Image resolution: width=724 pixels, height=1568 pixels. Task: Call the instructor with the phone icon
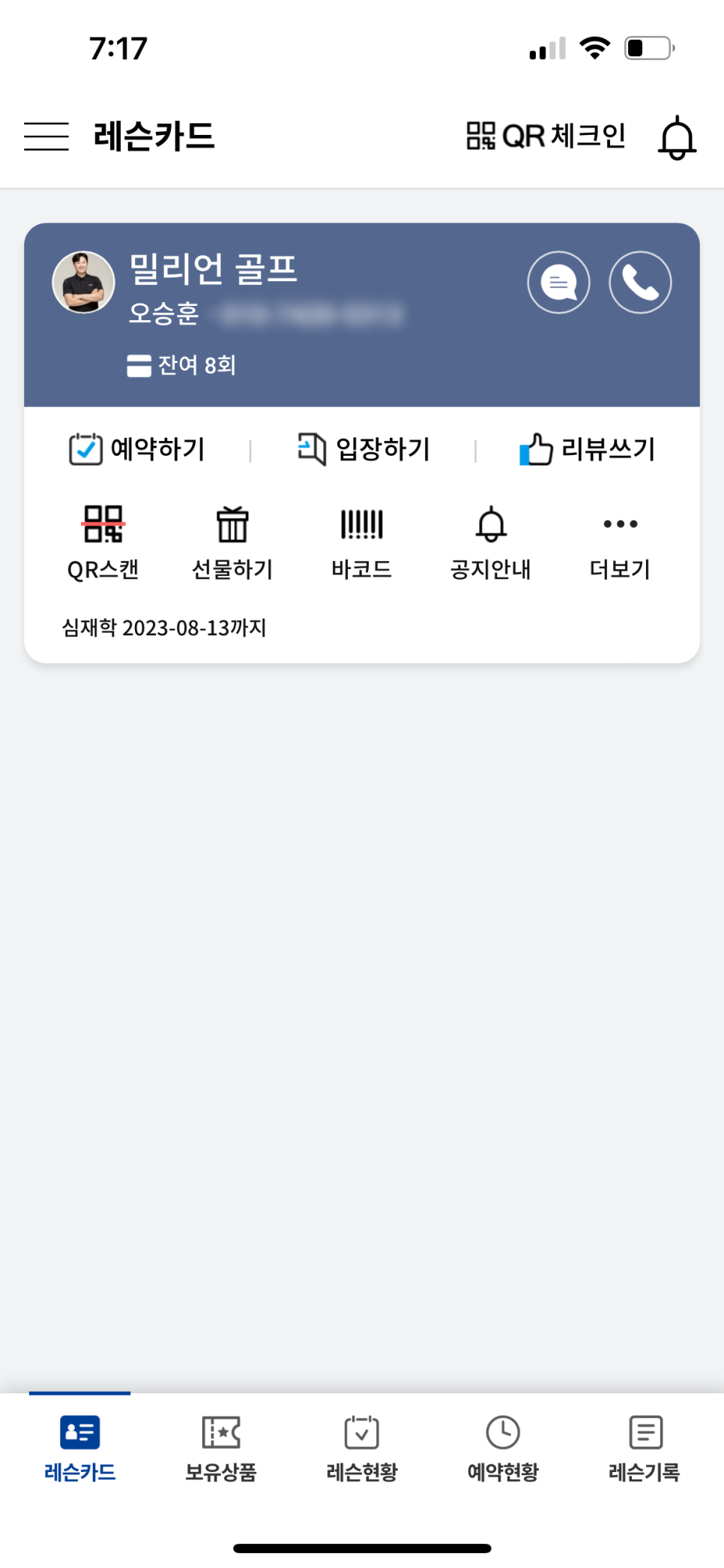[x=640, y=283]
